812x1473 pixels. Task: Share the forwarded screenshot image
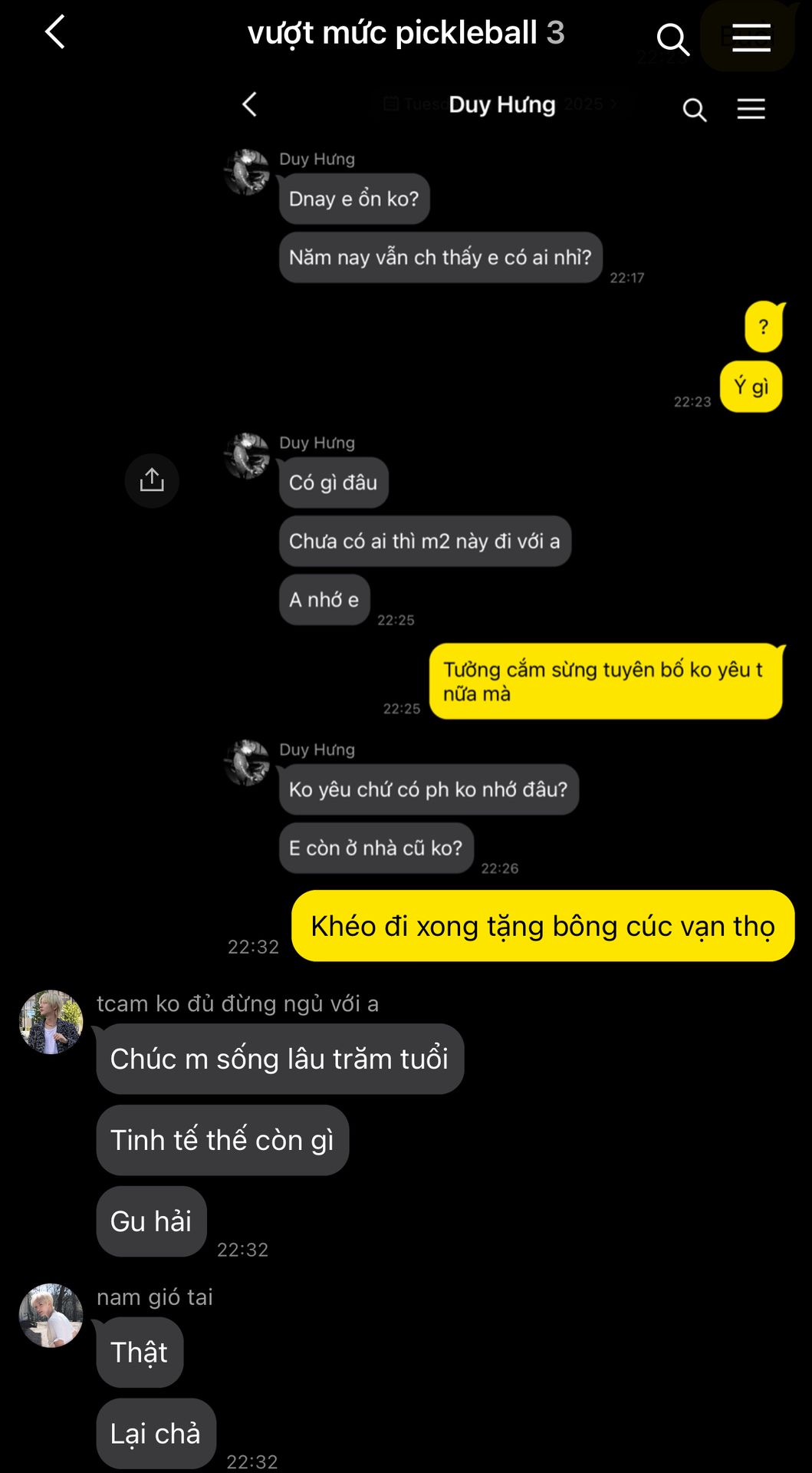pos(152,481)
